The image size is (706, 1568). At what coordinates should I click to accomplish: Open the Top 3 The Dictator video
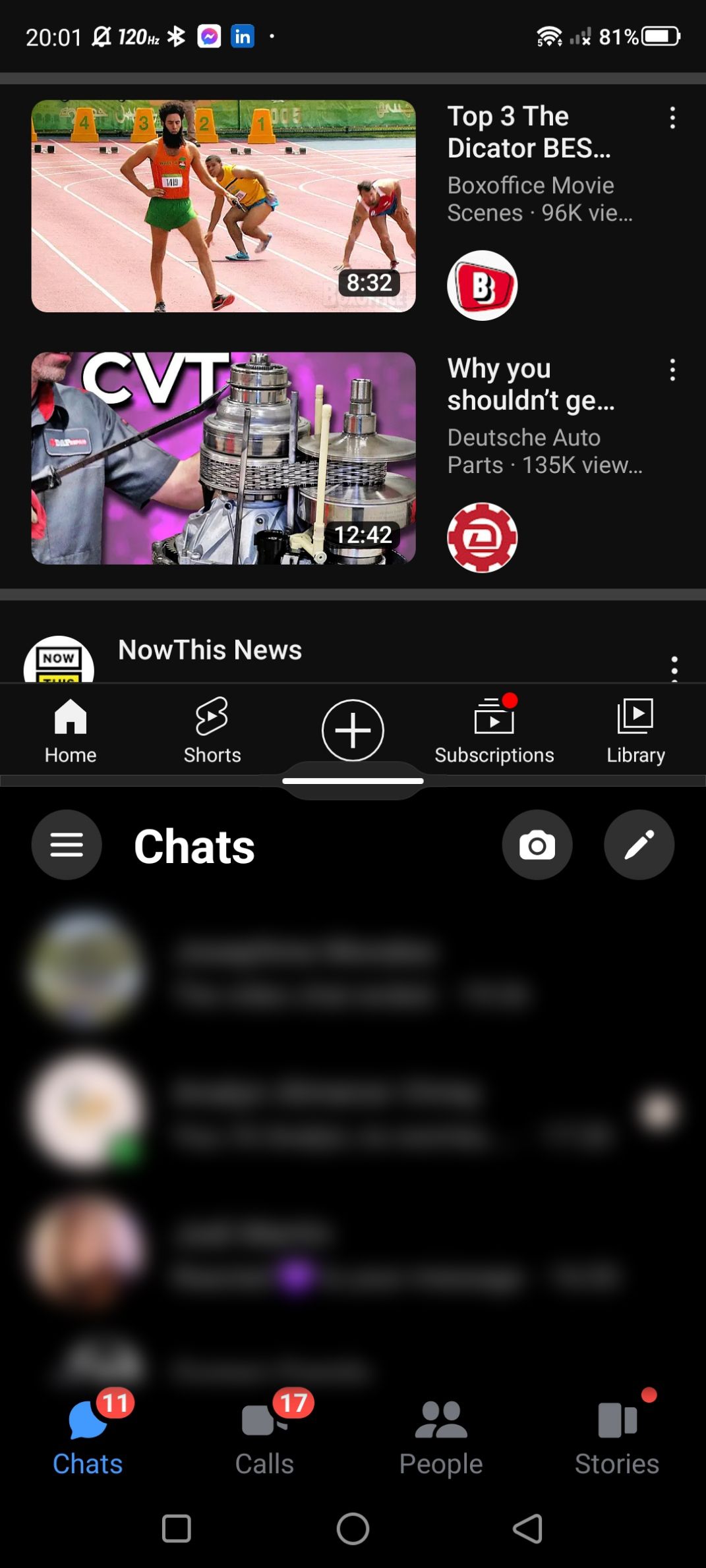[x=223, y=206]
